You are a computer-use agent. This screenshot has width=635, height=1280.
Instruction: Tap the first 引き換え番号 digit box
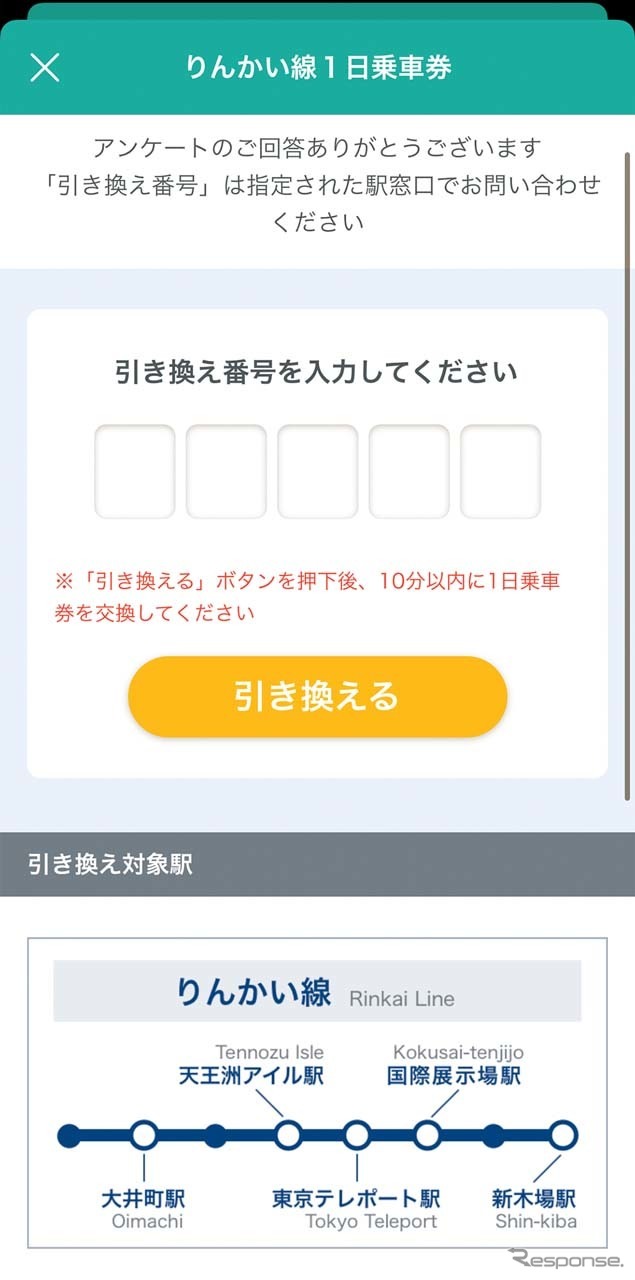point(135,472)
